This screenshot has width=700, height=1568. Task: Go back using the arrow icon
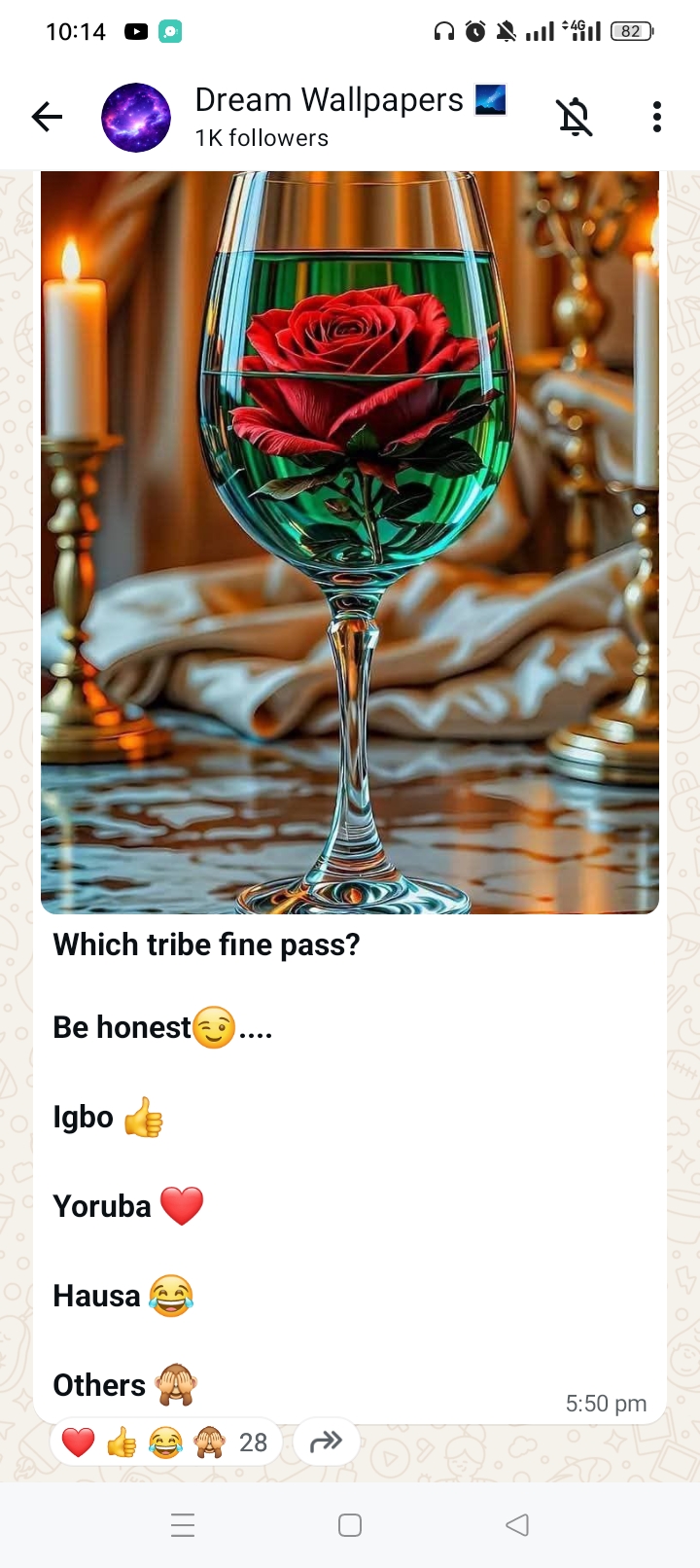tap(47, 118)
